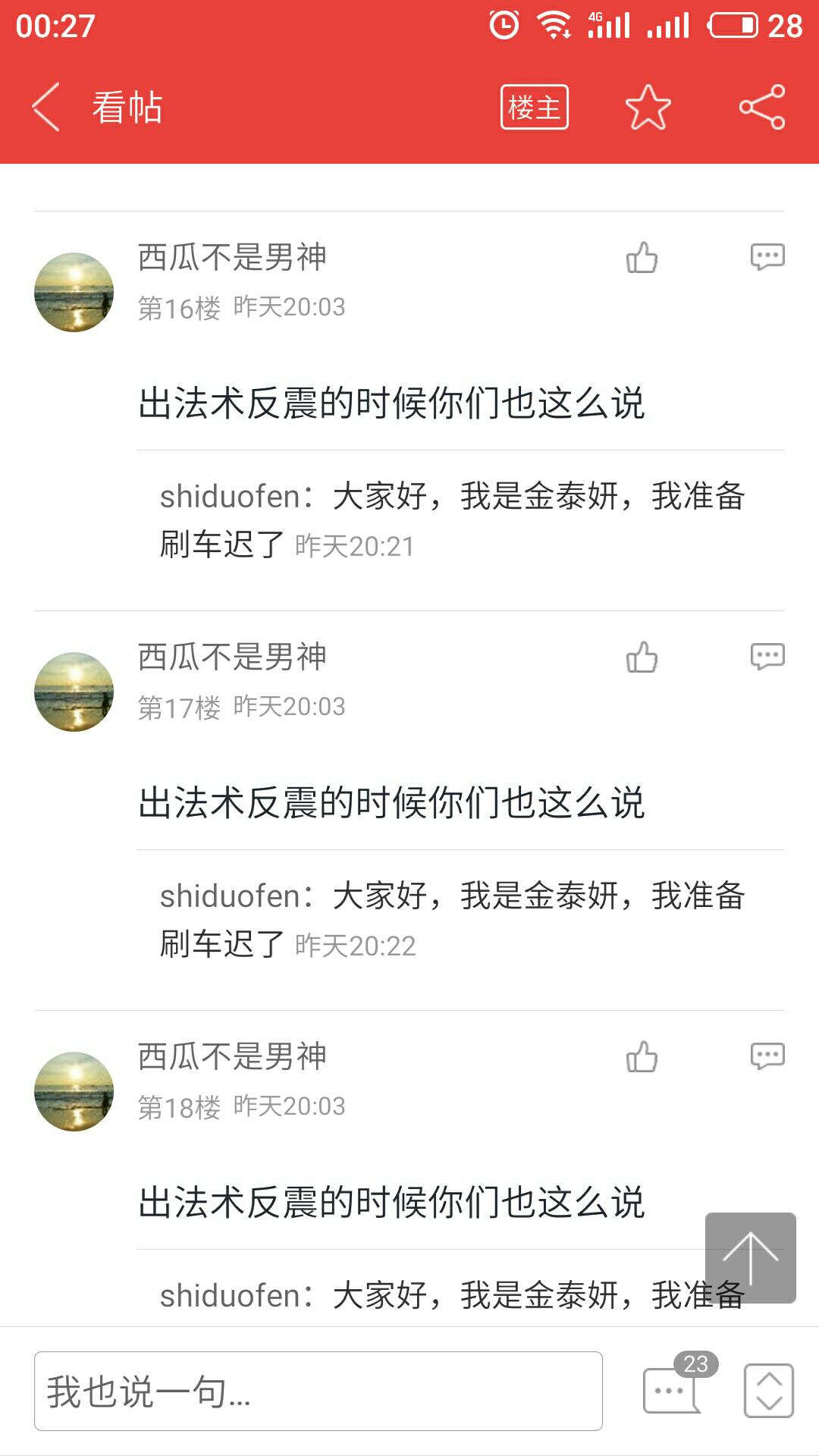The image size is (819, 1456).
Task: Tap the 我也说一句 reply field
Action: point(318,1392)
